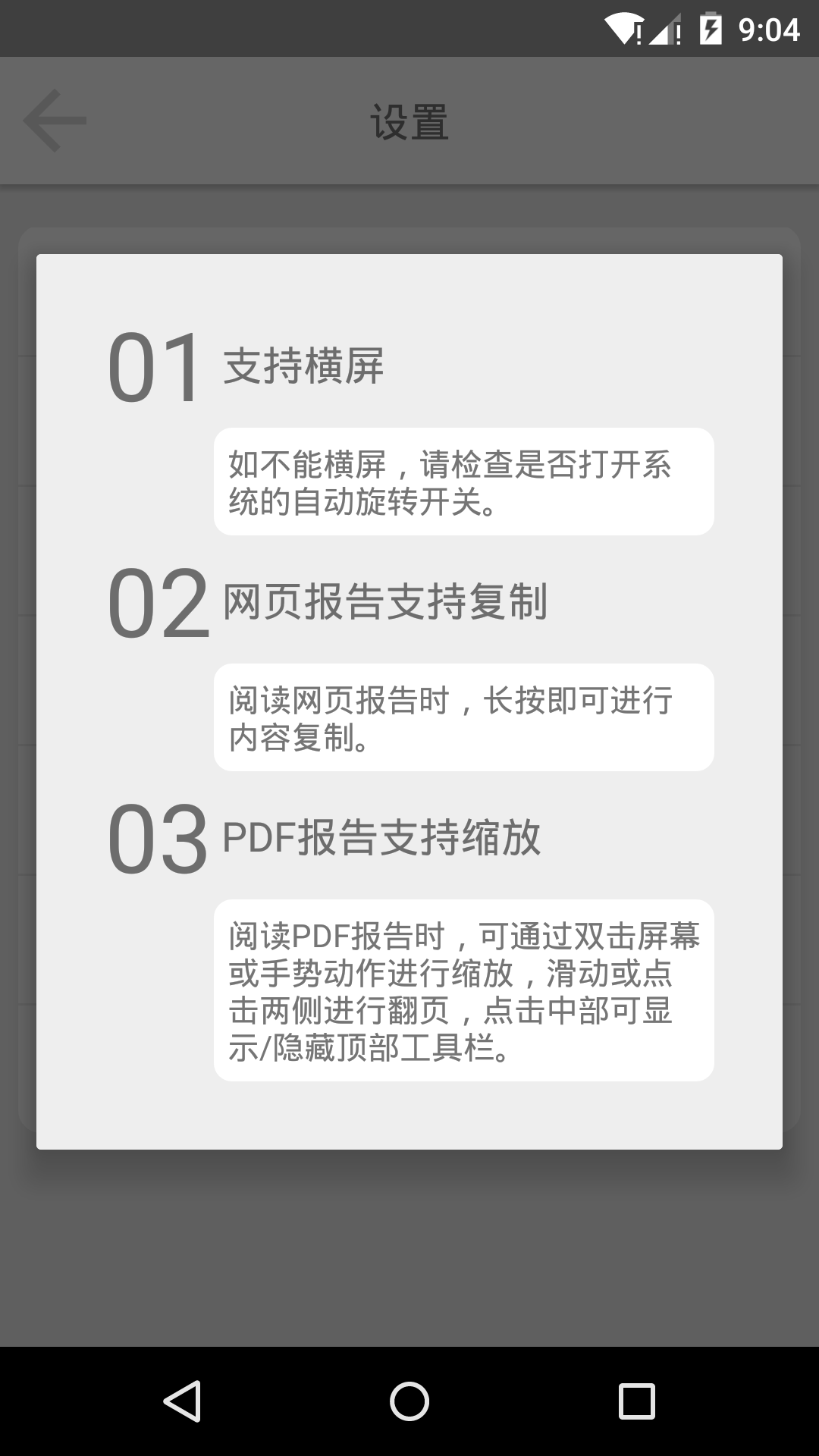Tap the PDF报告支持缩放 heading
Viewport: 819px width, 1456px height.
pos(379,836)
